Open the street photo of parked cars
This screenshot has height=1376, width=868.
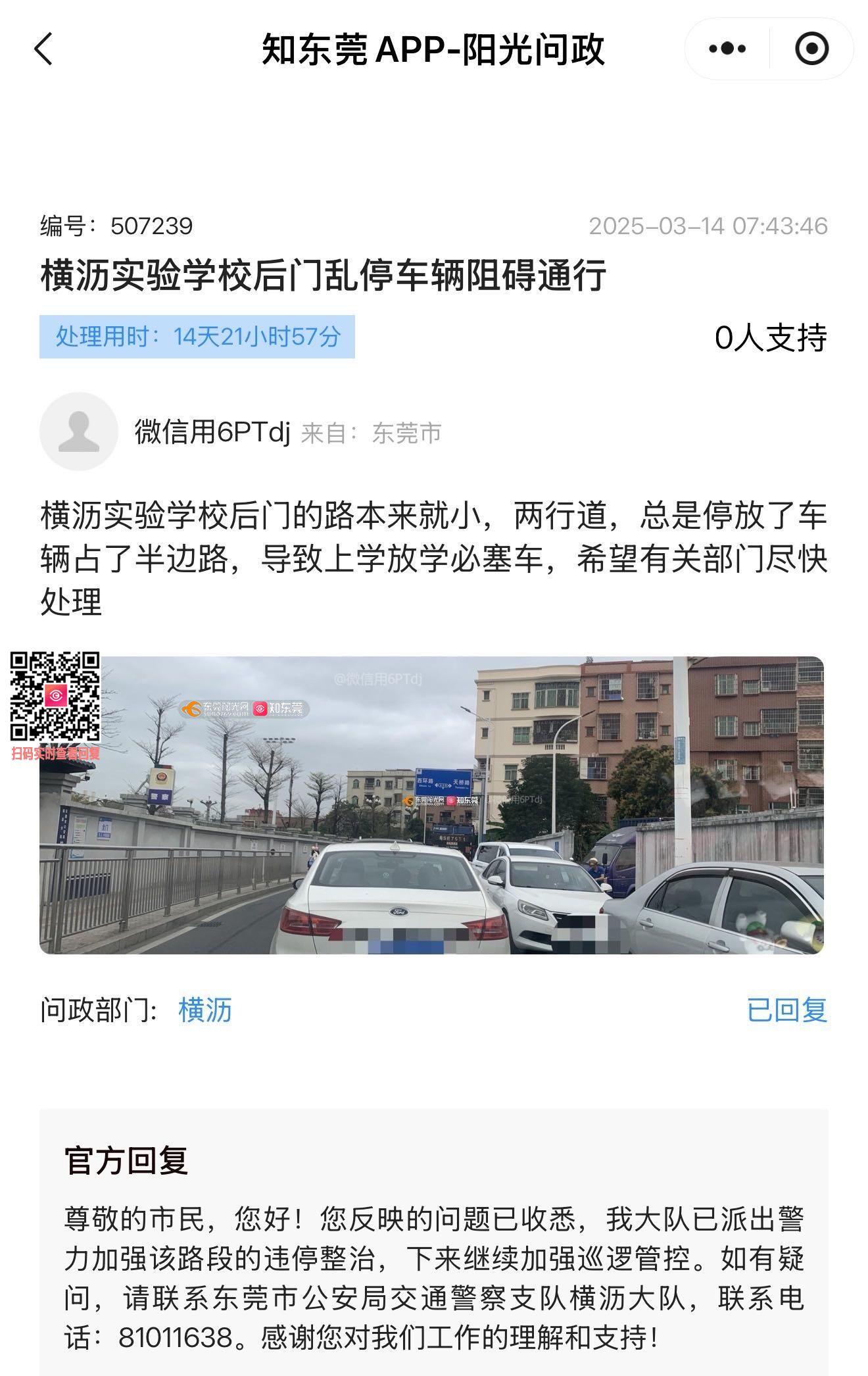pyautogui.click(x=431, y=804)
